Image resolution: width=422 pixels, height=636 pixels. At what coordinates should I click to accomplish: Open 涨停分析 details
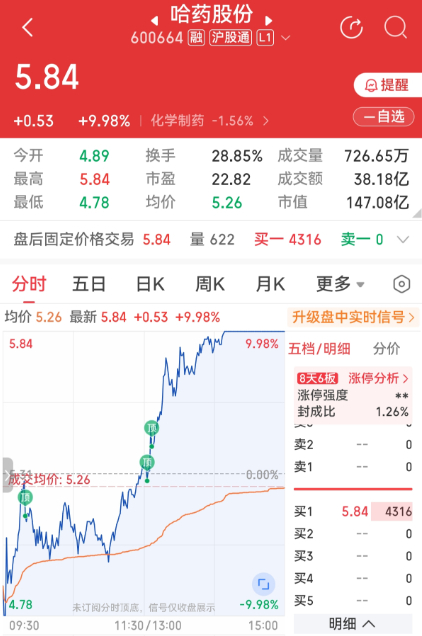pos(378,378)
